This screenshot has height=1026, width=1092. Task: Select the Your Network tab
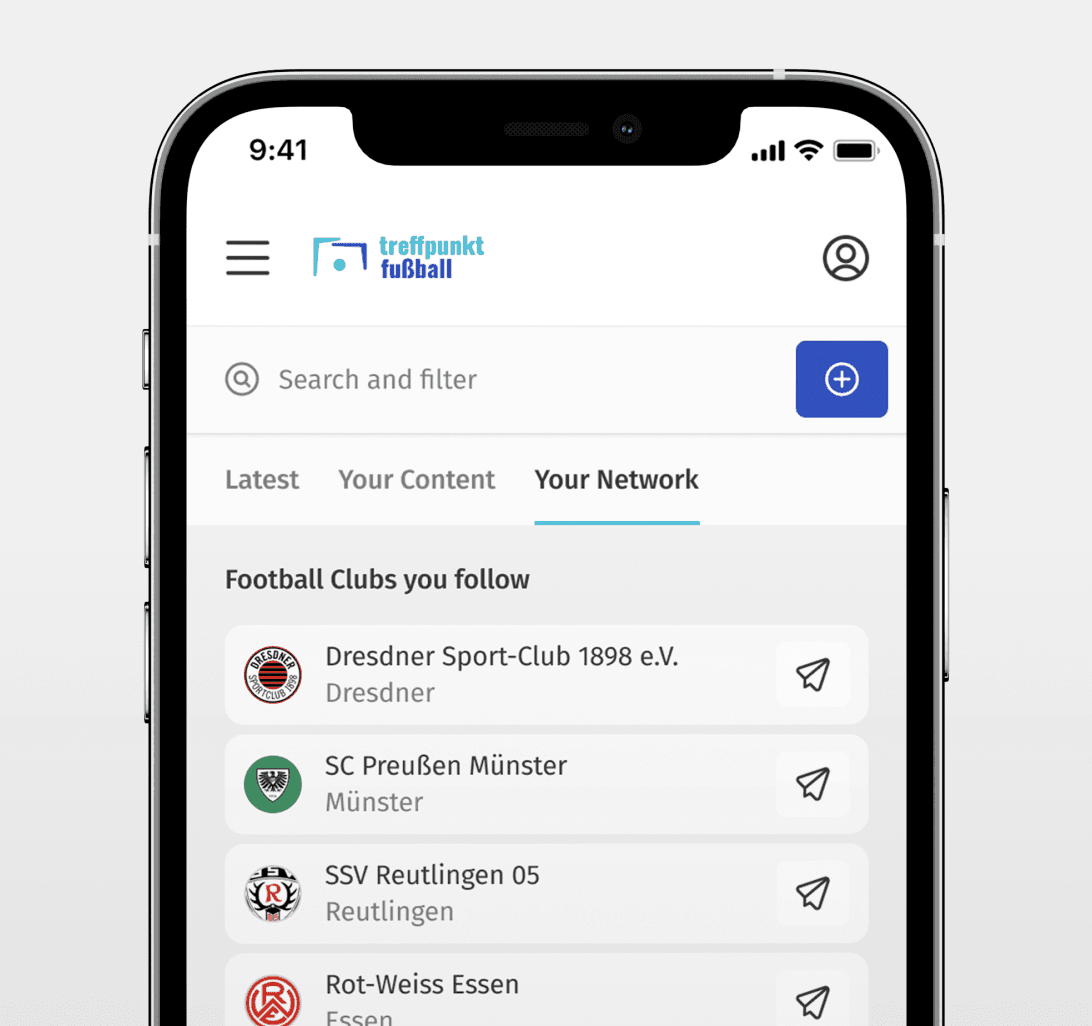[x=616, y=480]
